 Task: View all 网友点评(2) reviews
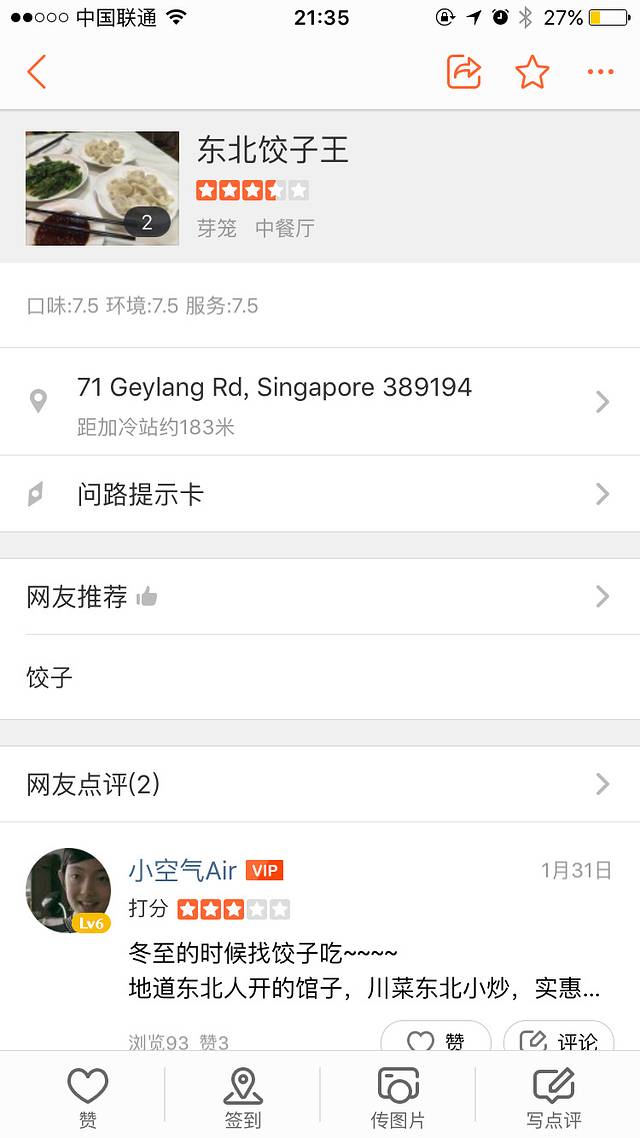click(x=320, y=784)
